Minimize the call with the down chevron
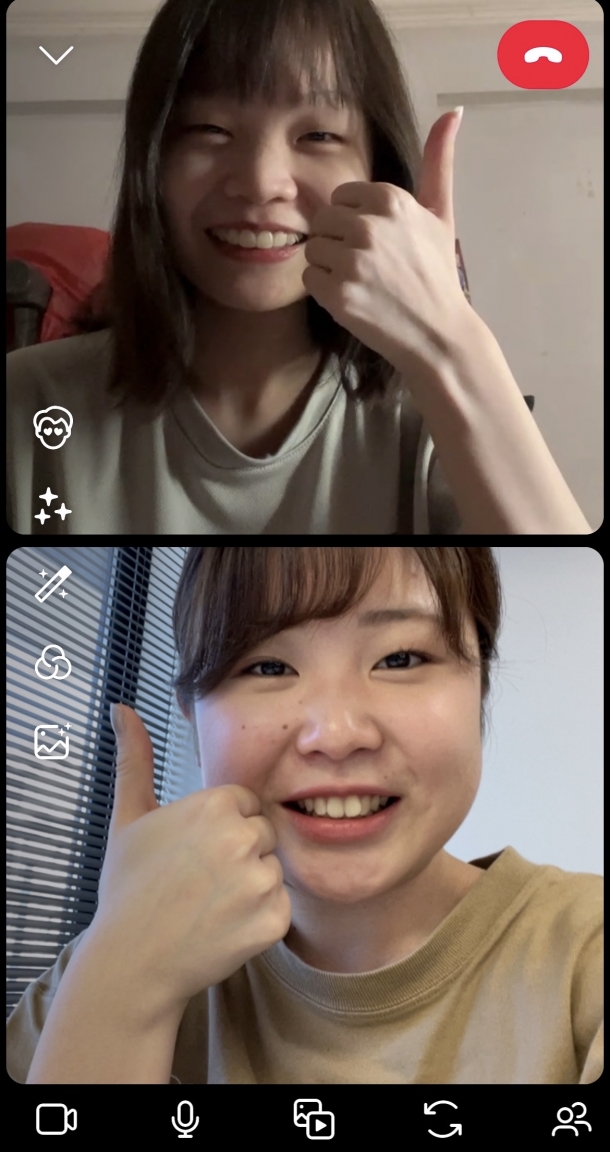 coord(56,54)
